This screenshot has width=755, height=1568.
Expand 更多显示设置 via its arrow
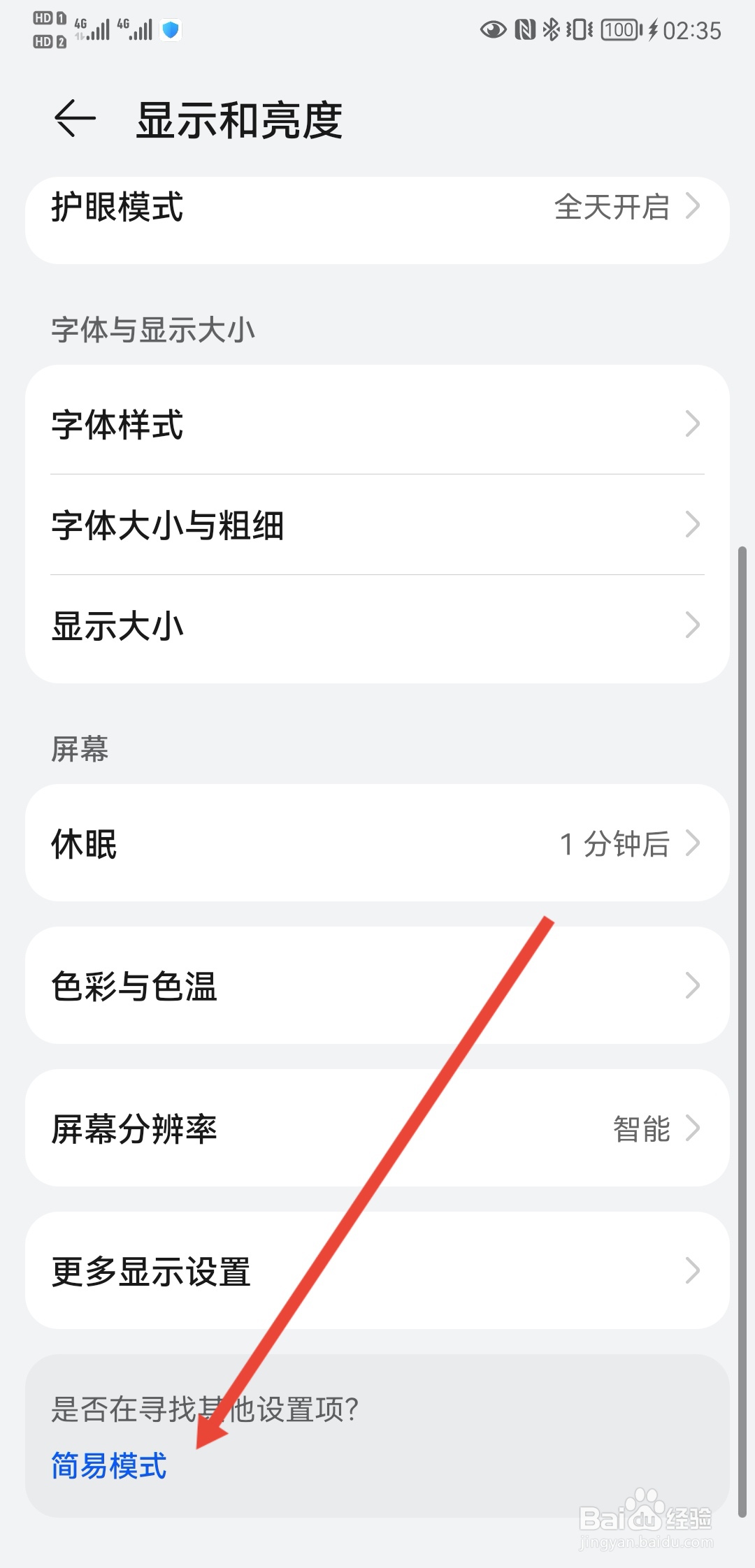694,1270
